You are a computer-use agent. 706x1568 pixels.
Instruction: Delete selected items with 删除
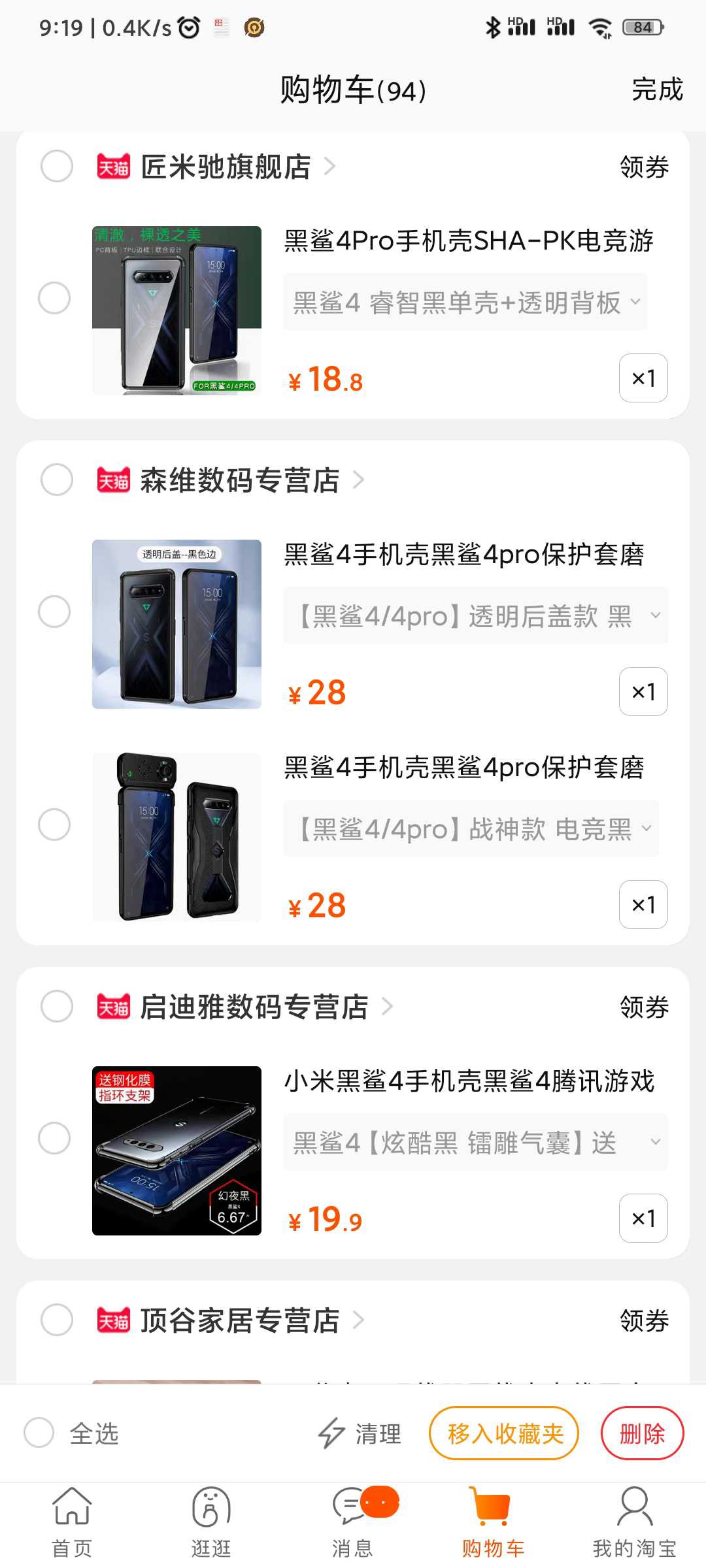(642, 1433)
